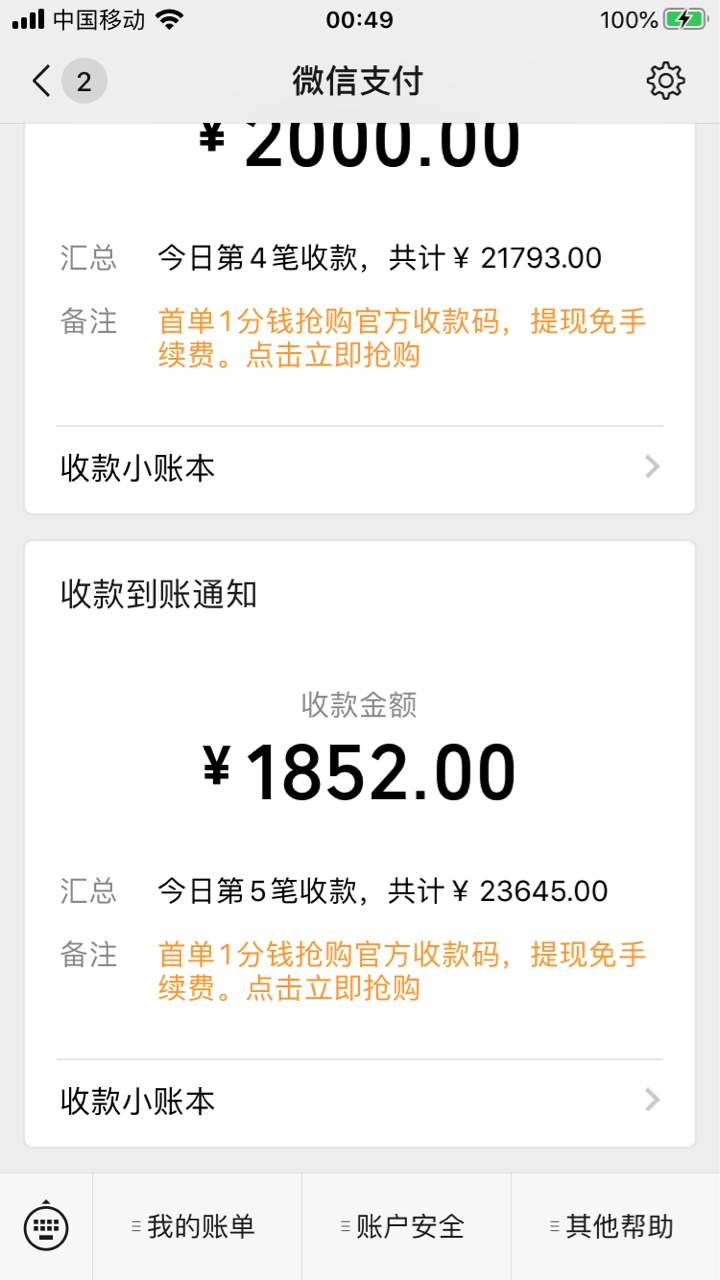Tap the orange promo link in ¥2000.00 card
The height and width of the screenshot is (1280, 720).
pyautogui.click(x=402, y=338)
